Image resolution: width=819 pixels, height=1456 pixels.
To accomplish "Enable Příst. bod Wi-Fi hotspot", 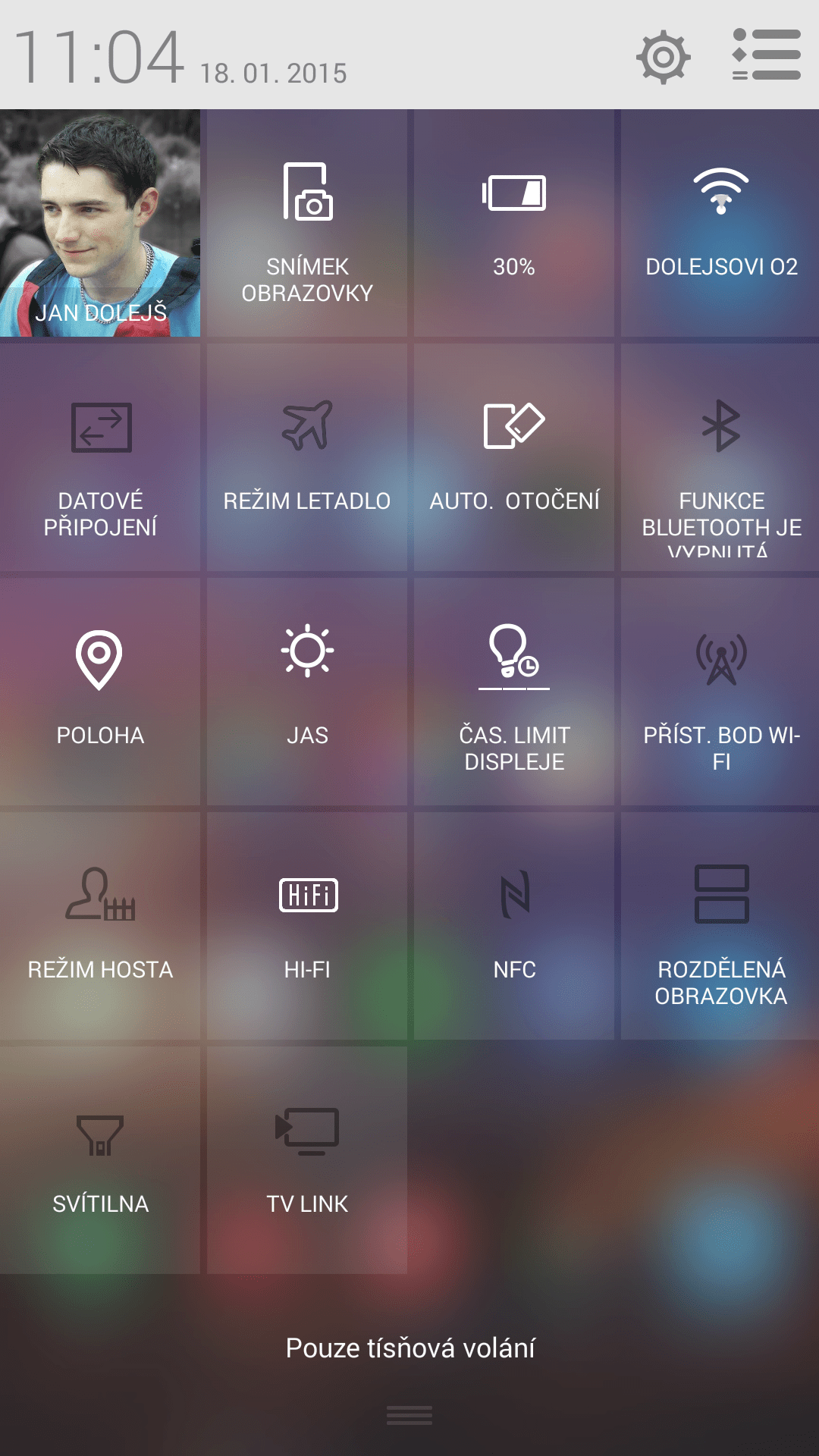I will coord(720,692).
